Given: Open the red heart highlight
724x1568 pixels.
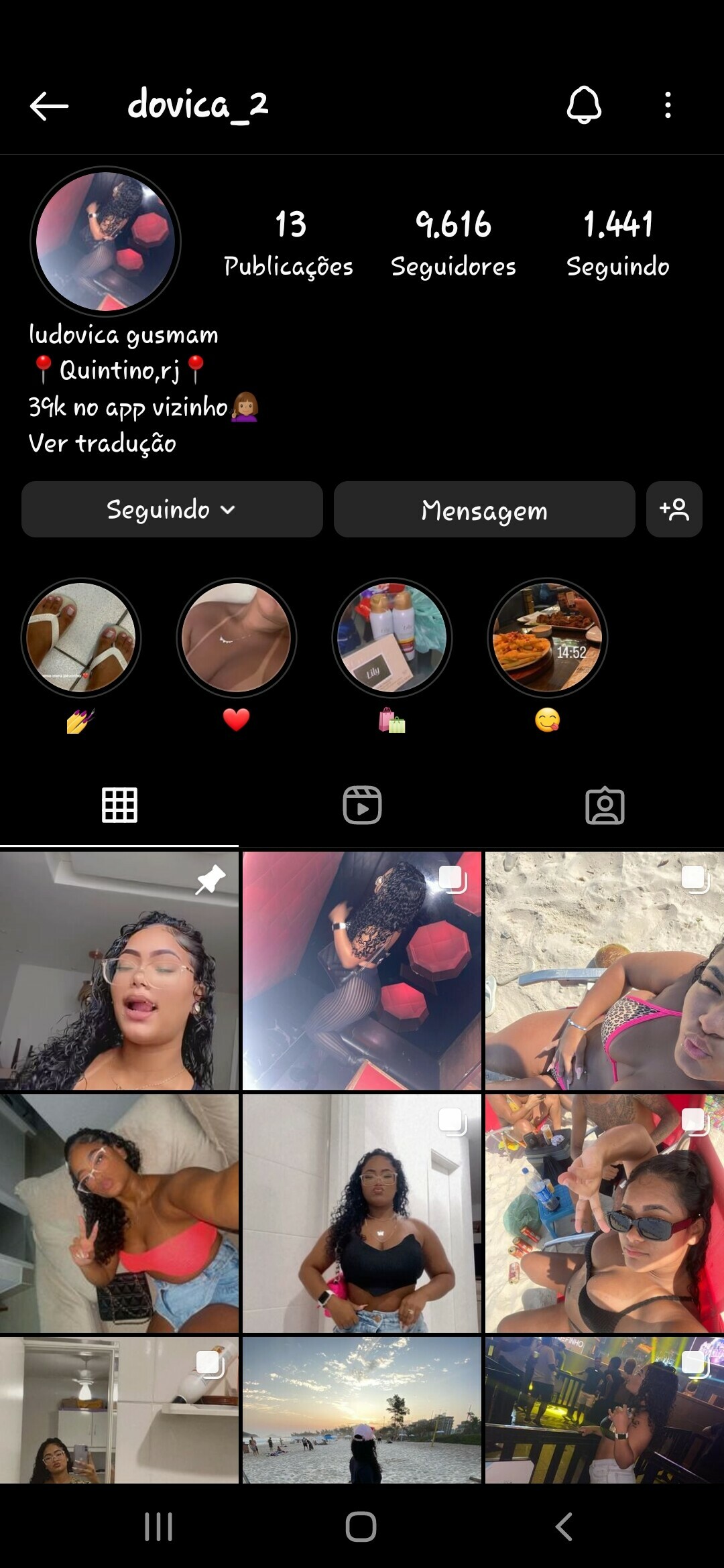Looking at the screenshot, I should (x=236, y=637).
